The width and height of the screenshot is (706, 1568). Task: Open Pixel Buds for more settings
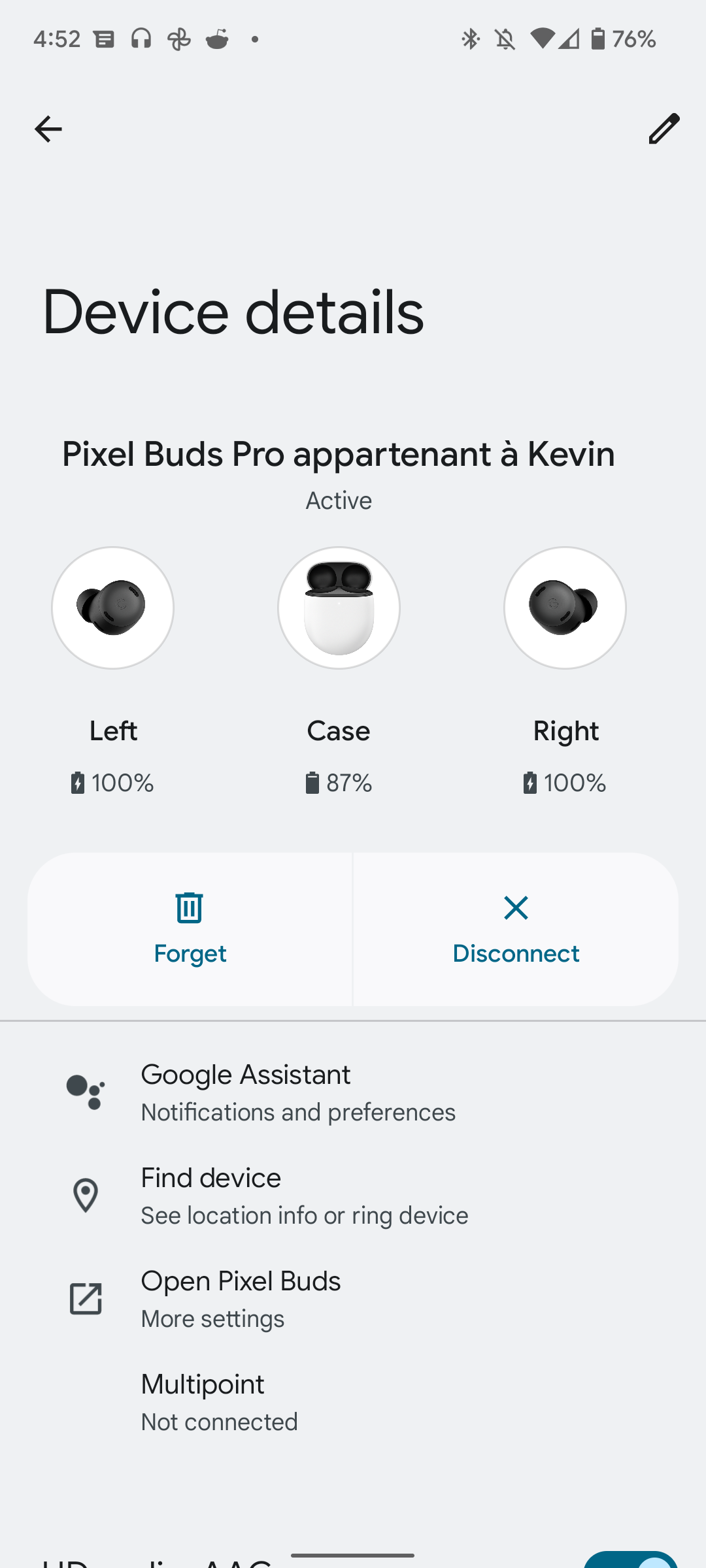[240, 1298]
